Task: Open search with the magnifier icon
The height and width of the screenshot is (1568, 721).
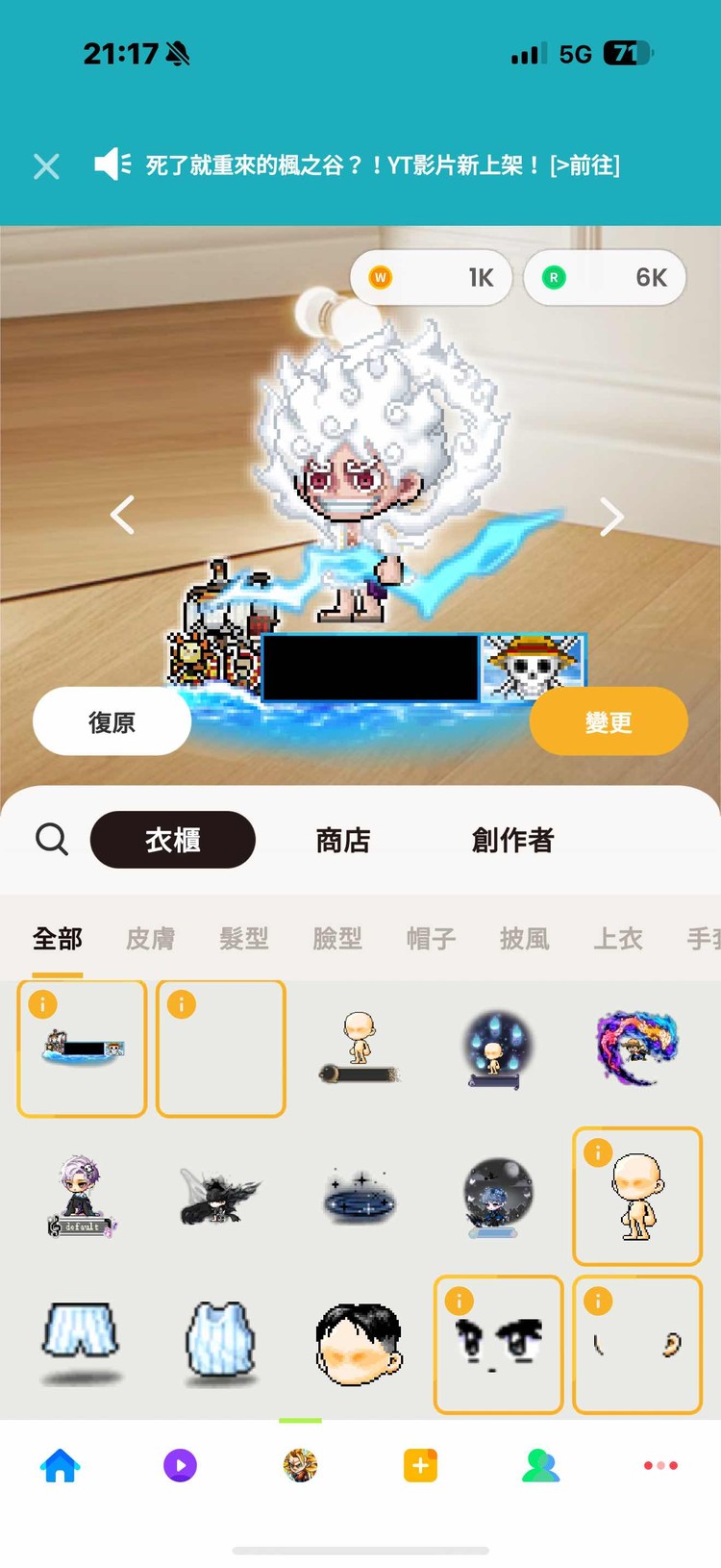Action: [x=52, y=840]
